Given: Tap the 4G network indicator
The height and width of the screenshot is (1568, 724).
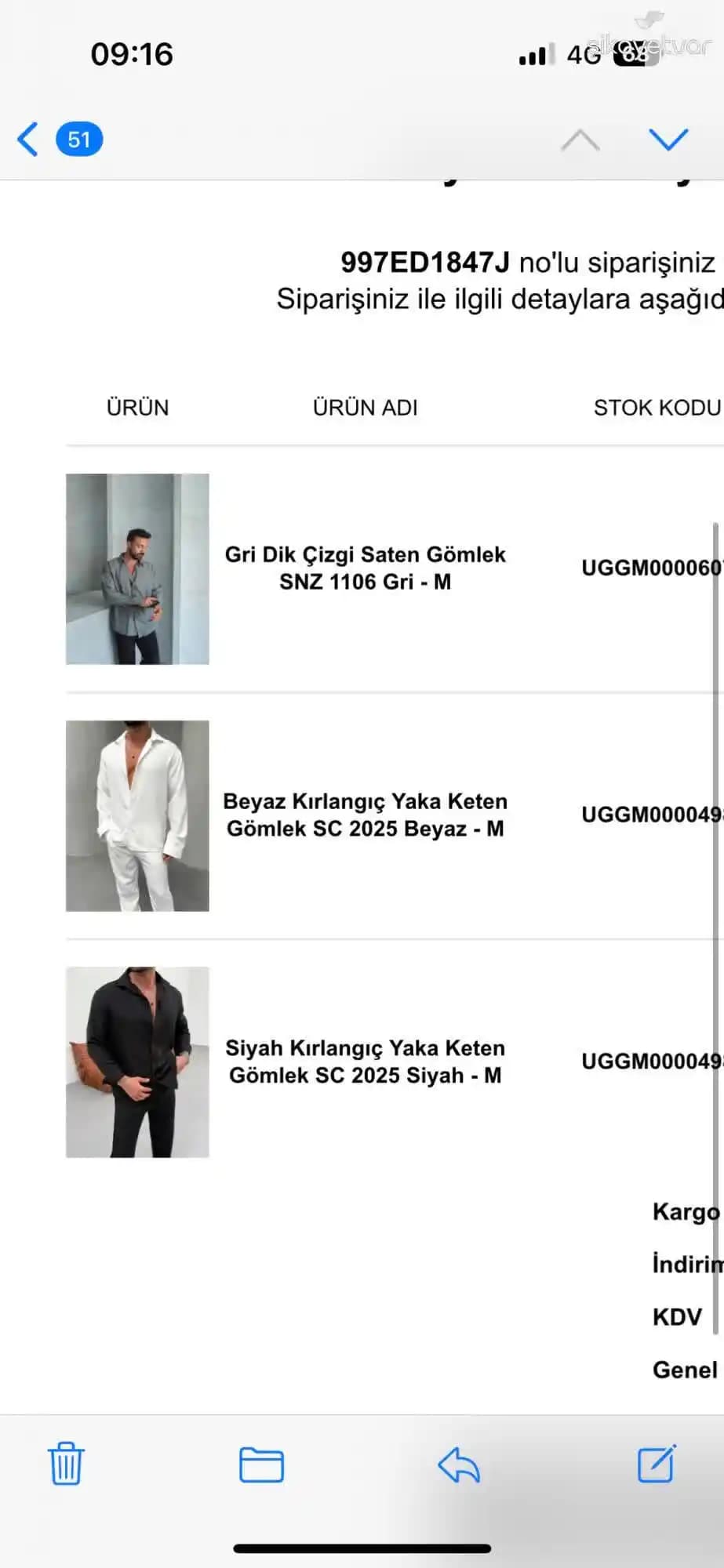Looking at the screenshot, I should pyautogui.click(x=584, y=55).
